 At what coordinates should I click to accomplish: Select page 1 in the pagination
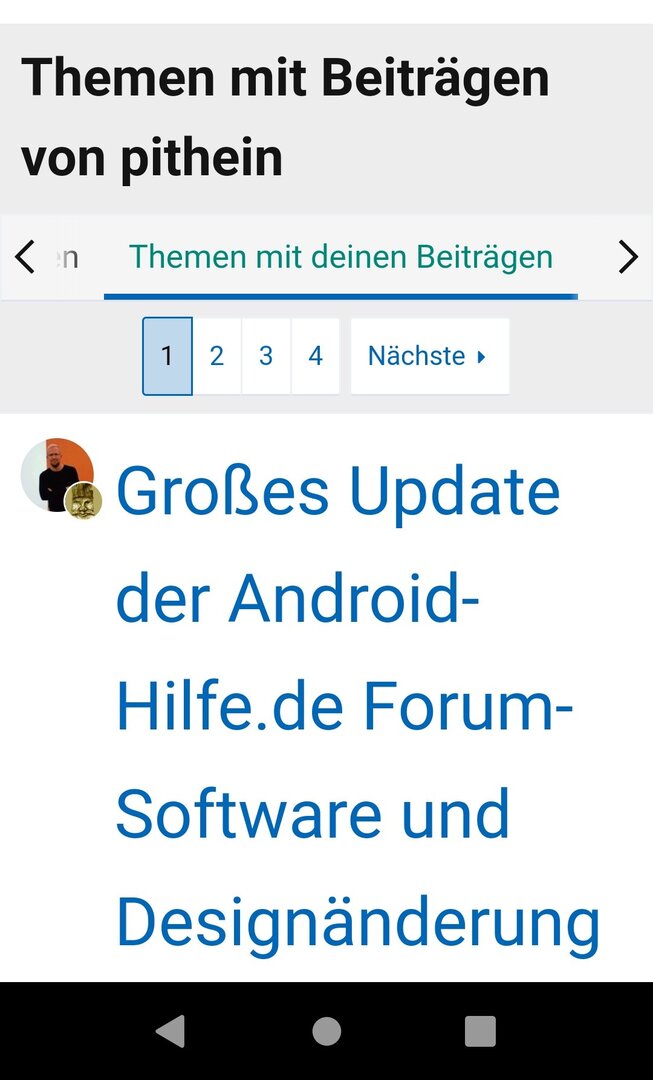point(167,356)
